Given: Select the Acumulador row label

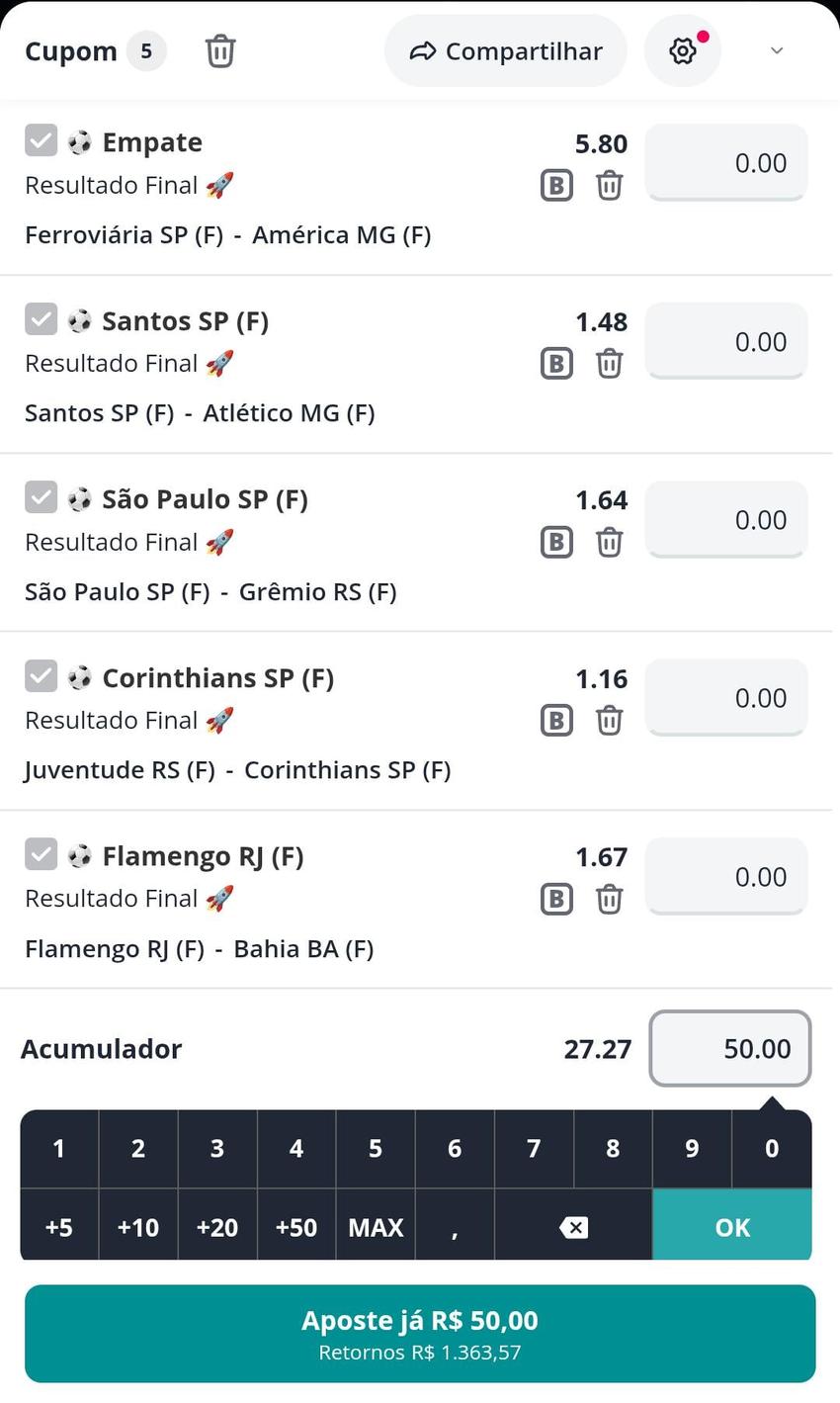Looking at the screenshot, I should [101, 1050].
